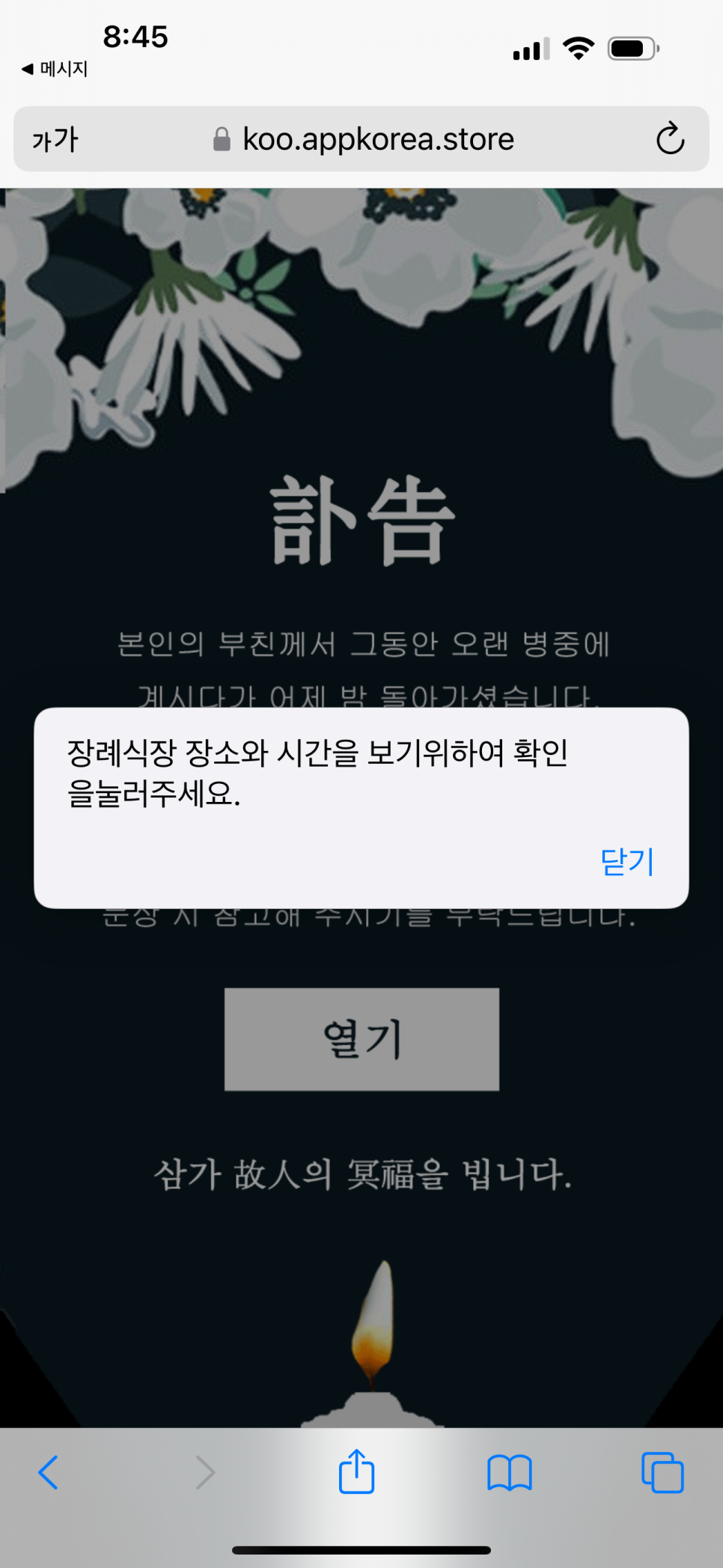Open Safari bookmarks
723x1568 pixels.
pos(509,1473)
